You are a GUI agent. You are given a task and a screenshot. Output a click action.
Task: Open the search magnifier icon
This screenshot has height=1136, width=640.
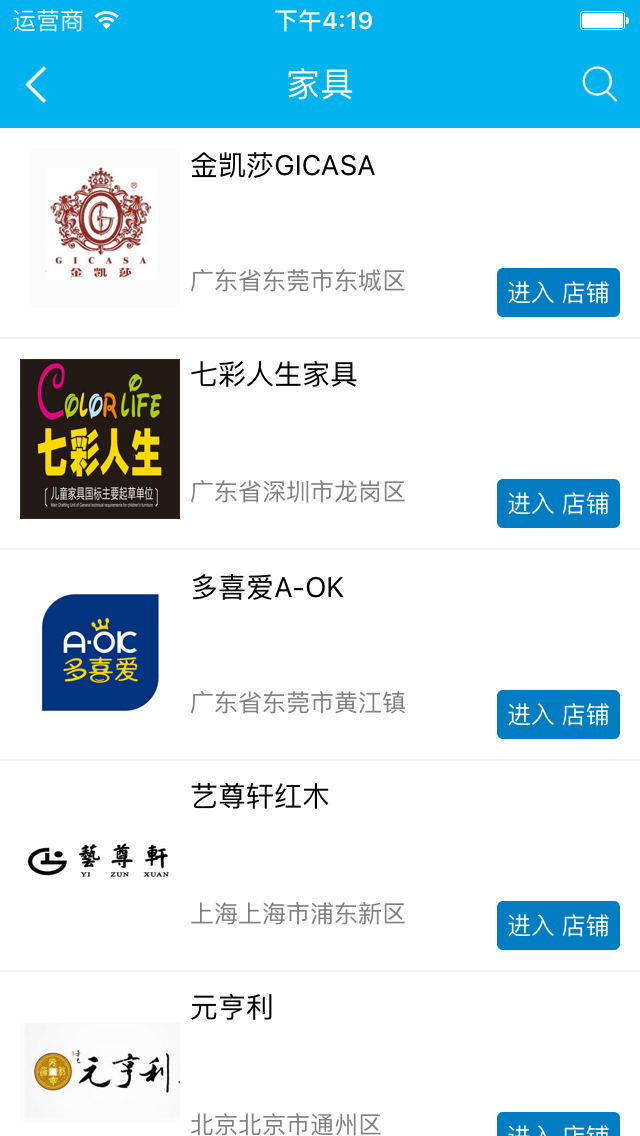pos(599,85)
